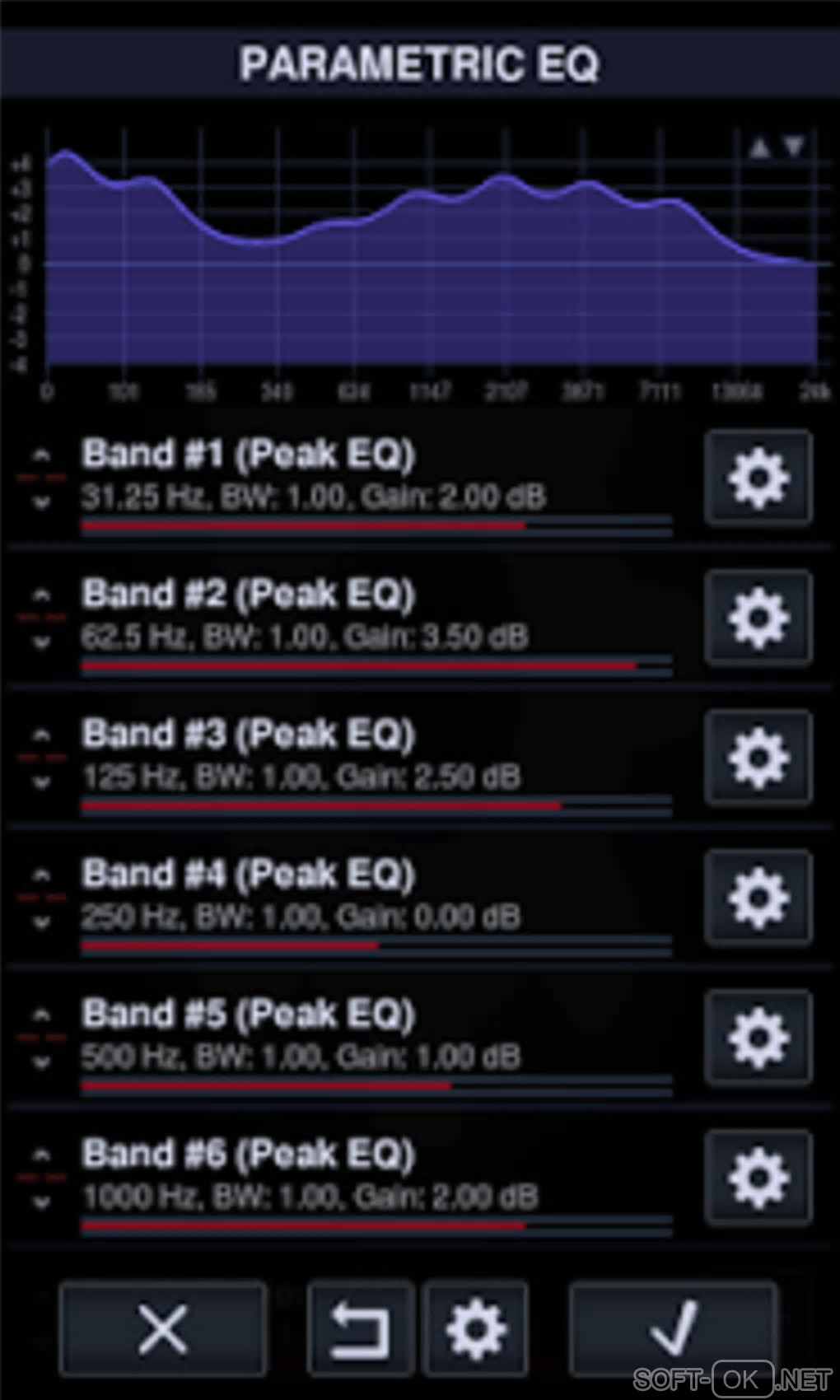Tap the down triangle on the EQ graph
The height and width of the screenshot is (1400, 840).
tap(794, 148)
